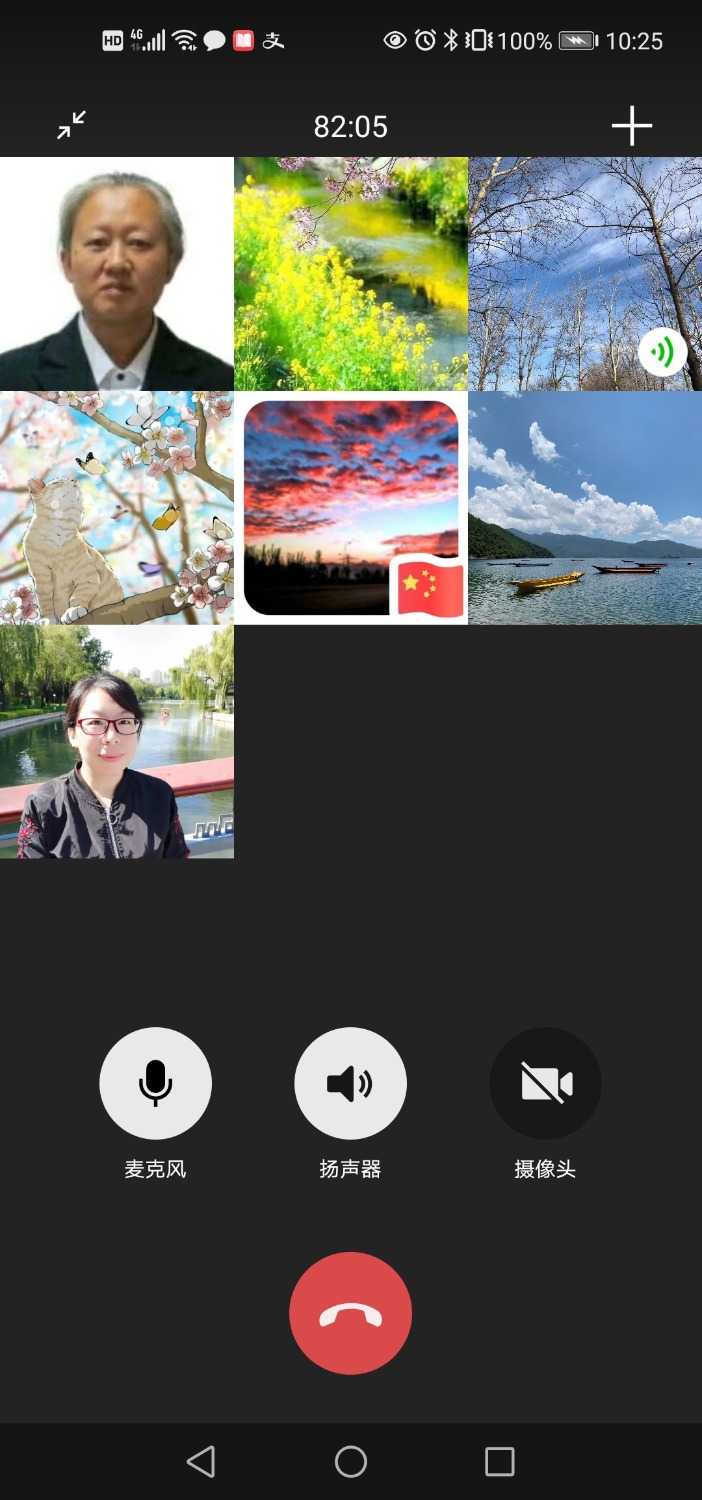Tap the cartoon cat participant tile
The image size is (702, 1500).
116,508
